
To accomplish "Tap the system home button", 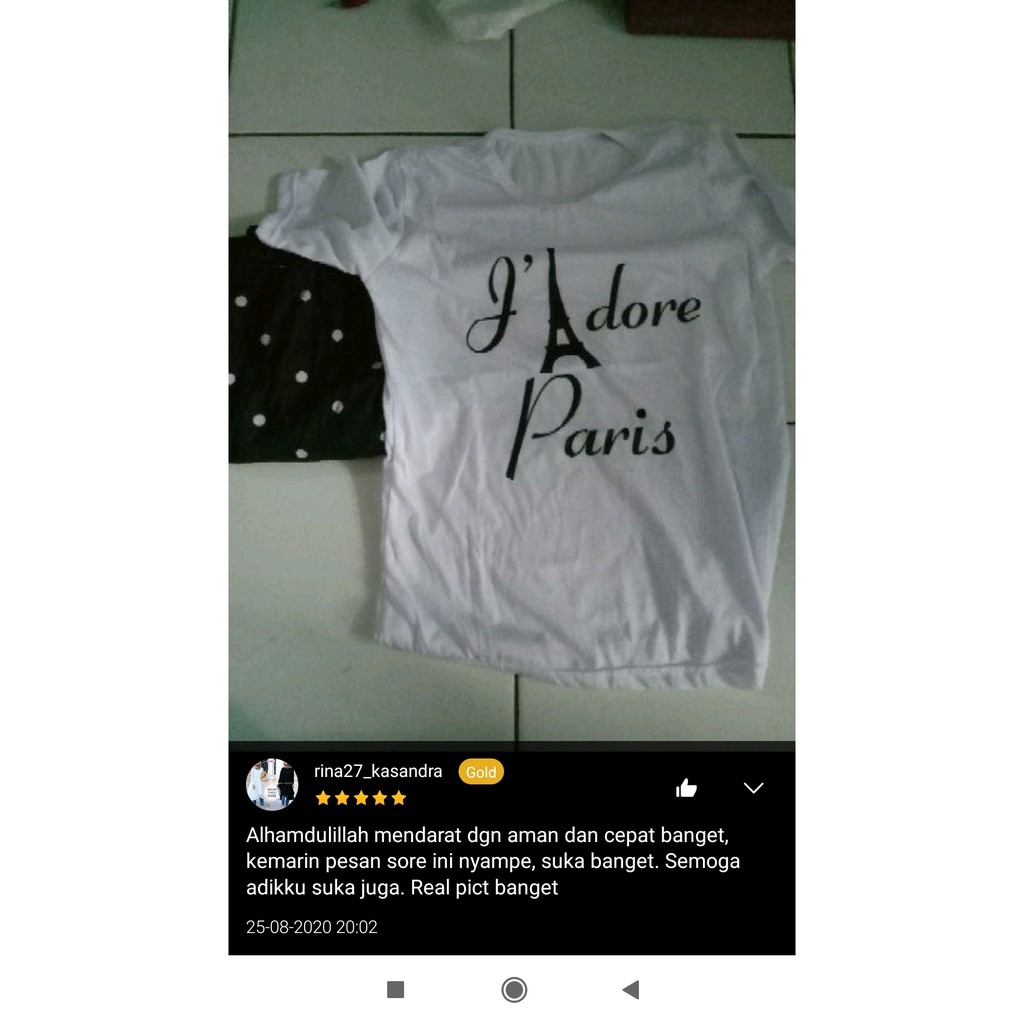I will click(x=514, y=990).
